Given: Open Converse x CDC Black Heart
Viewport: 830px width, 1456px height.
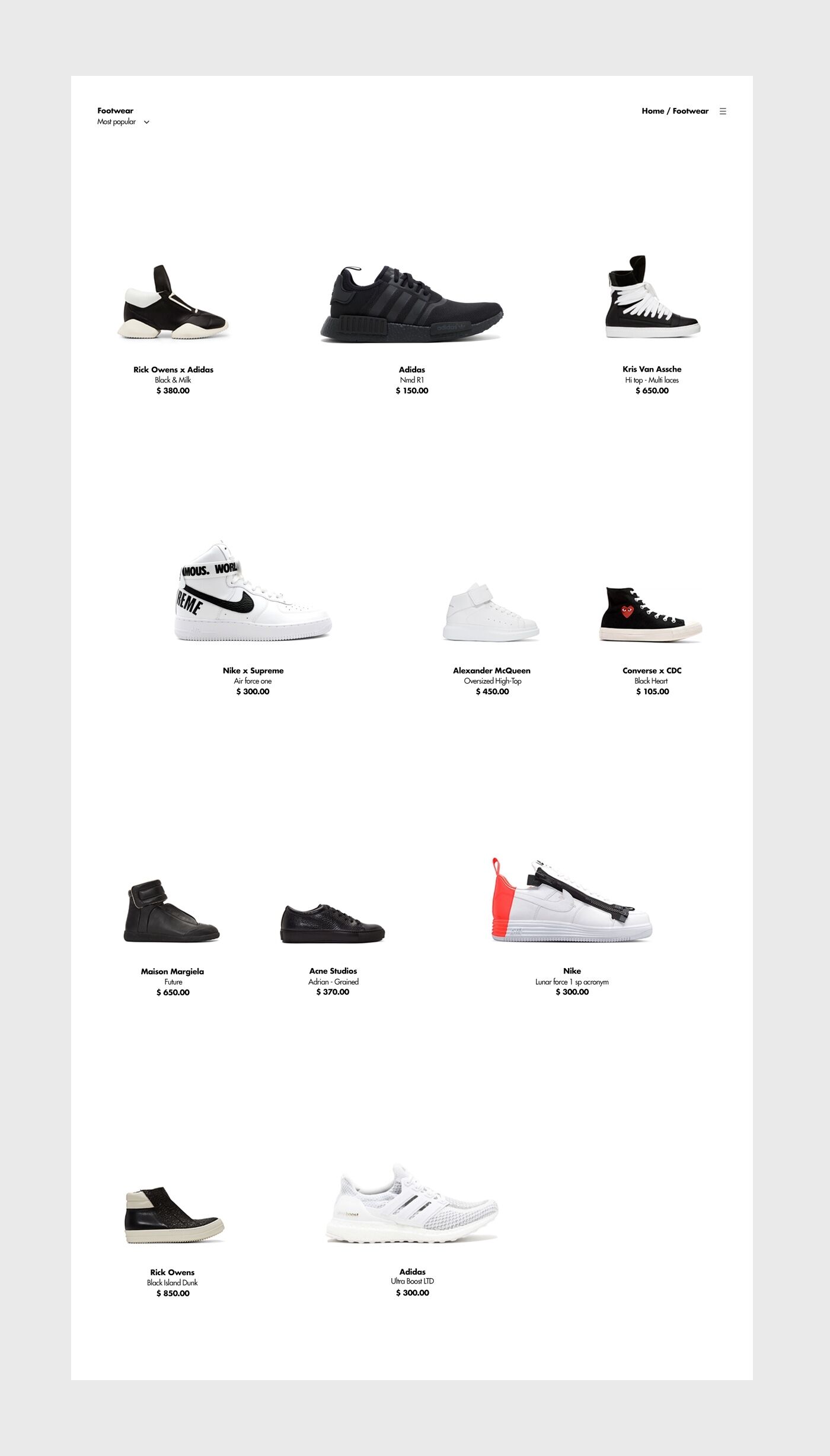Looking at the screenshot, I should pyautogui.click(x=650, y=615).
